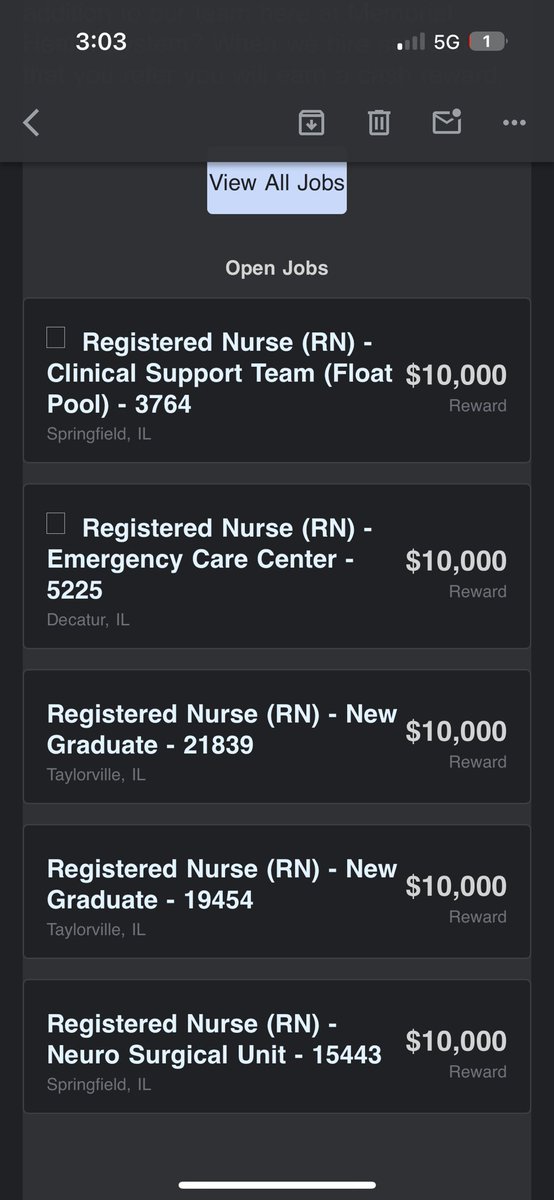The height and width of the screenshot is (1200, 554).
Task: Delete this email with the trash icon
Action: [378, 123]
